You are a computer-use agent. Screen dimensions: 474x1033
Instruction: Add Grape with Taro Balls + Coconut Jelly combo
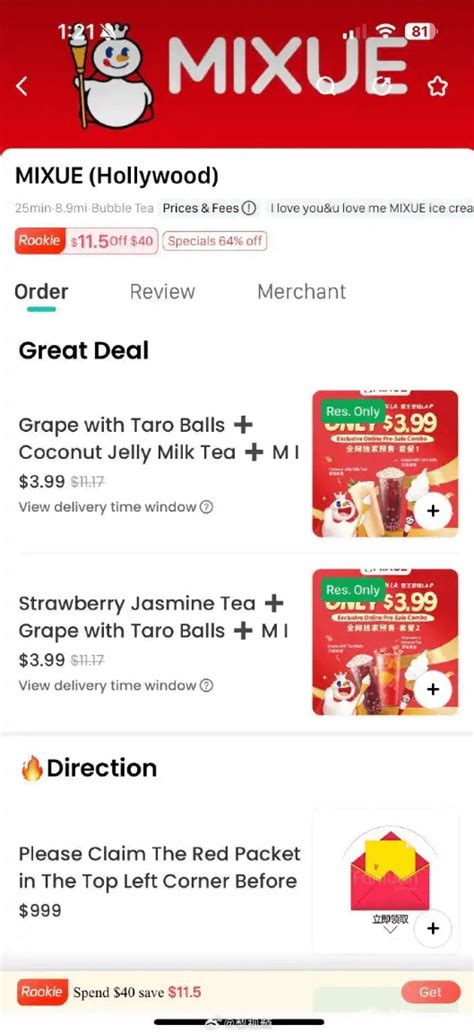tap(432, 511)
